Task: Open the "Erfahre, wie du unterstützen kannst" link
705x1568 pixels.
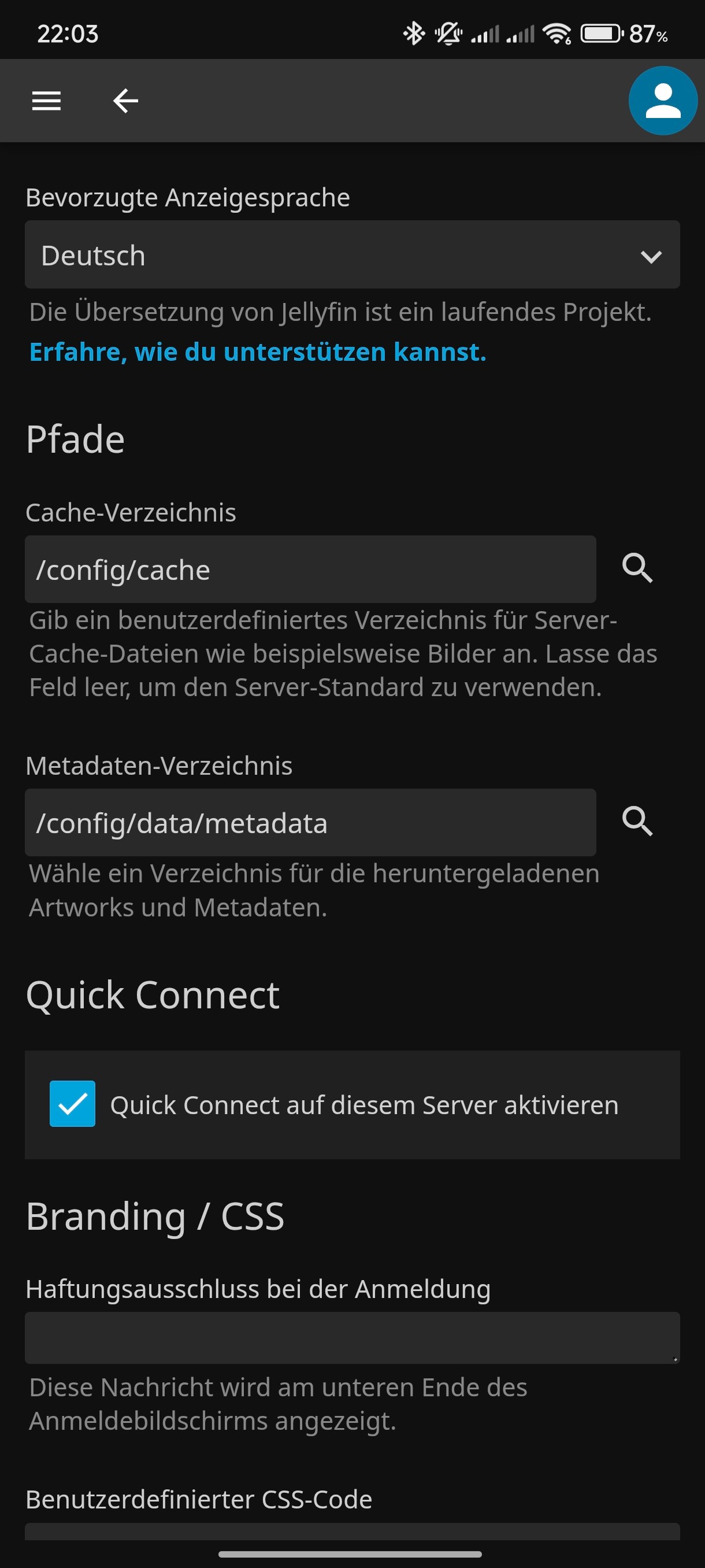Action: (x=257, y=352)
